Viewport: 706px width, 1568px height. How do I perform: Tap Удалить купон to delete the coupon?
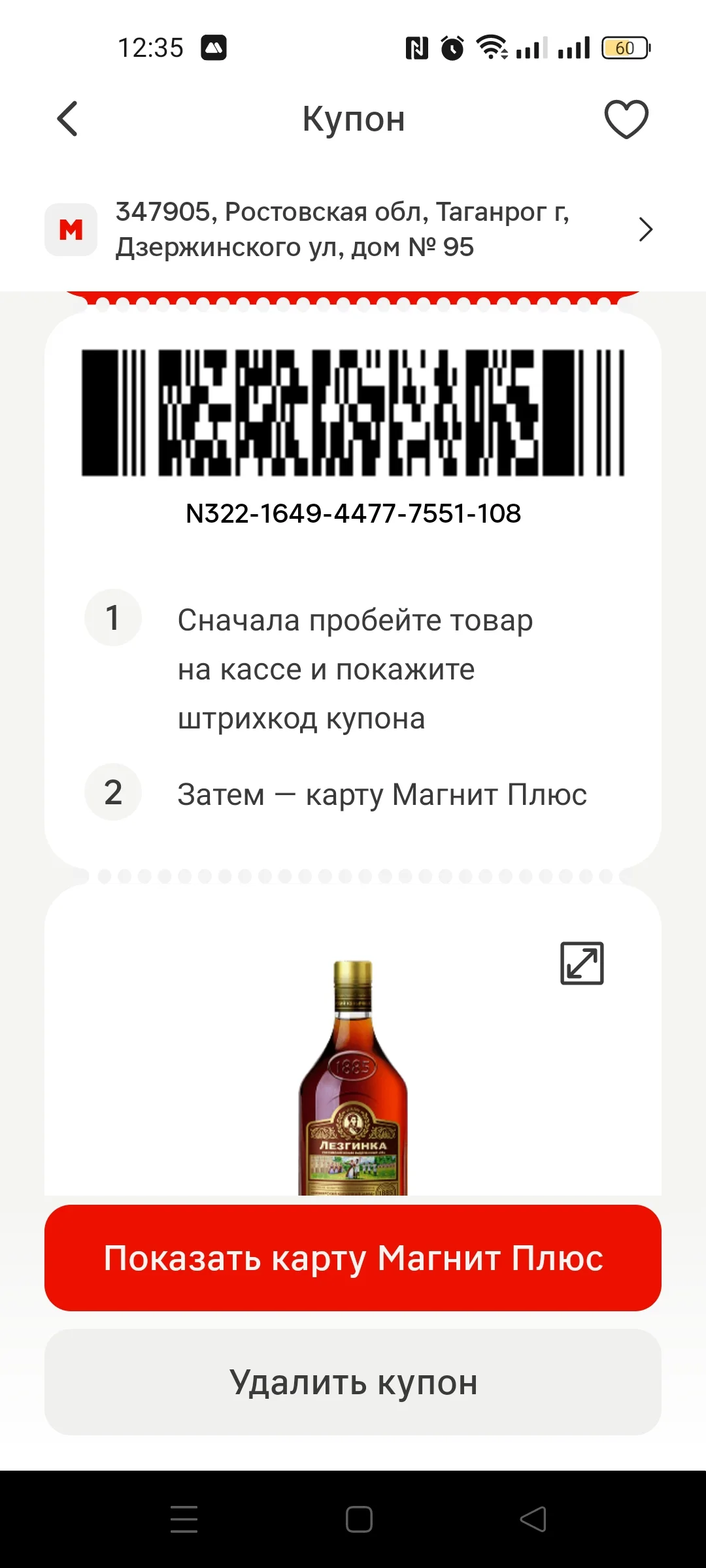click(353, 1382)
